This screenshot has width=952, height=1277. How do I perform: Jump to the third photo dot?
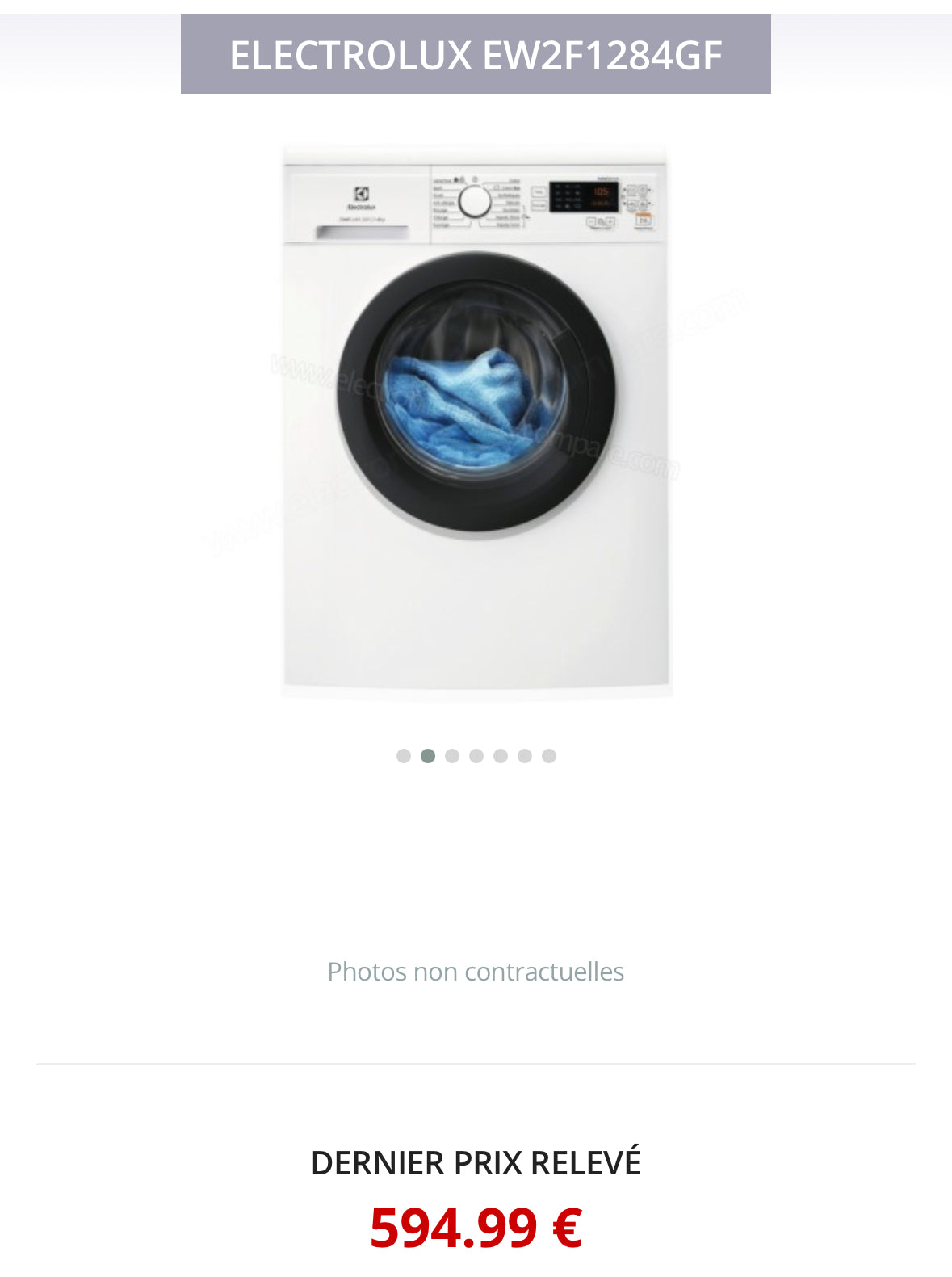click(452, 756)
